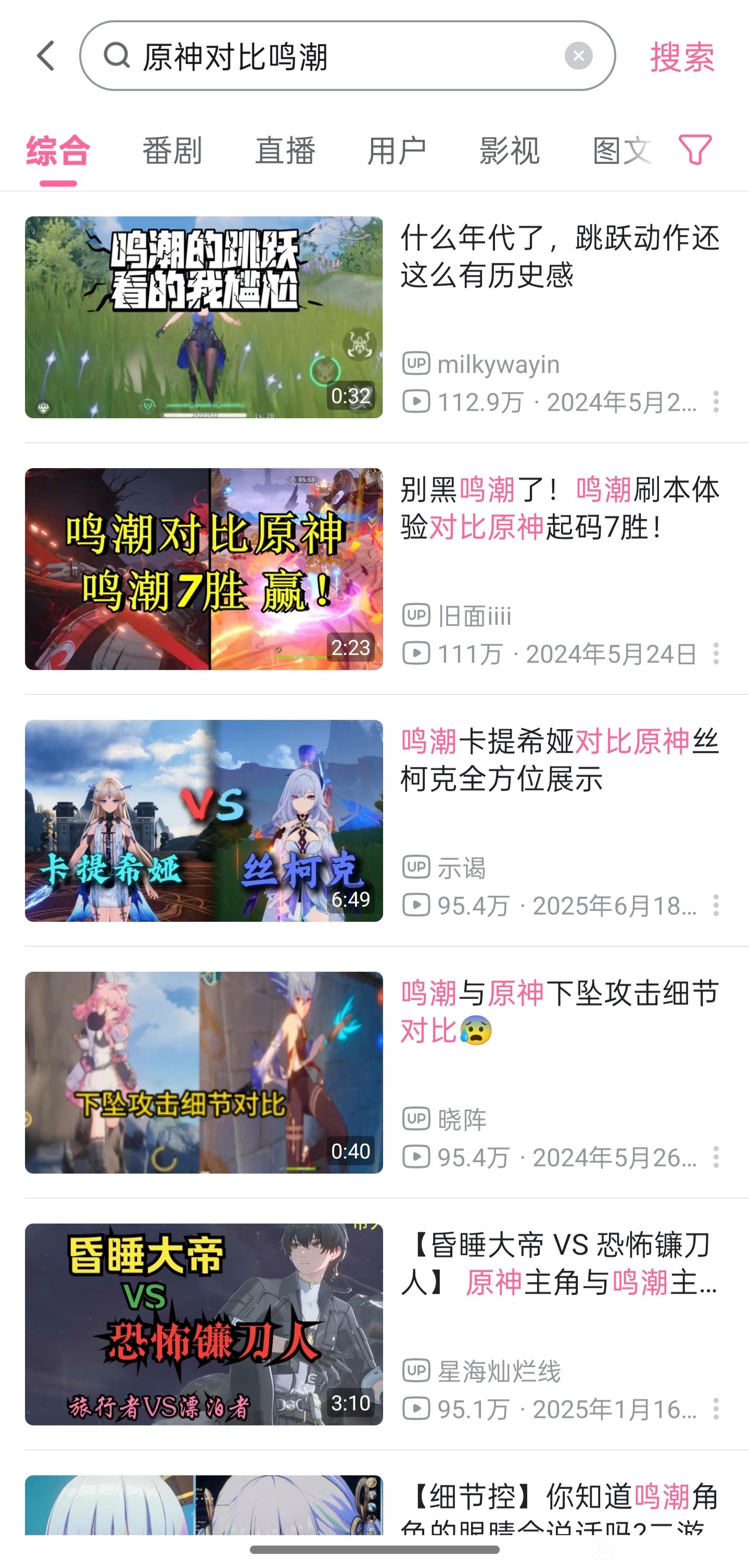This screenshot has width=749, height=1568.
Task: Switch to the 直播 tab
Action: [x=285, y=151]
